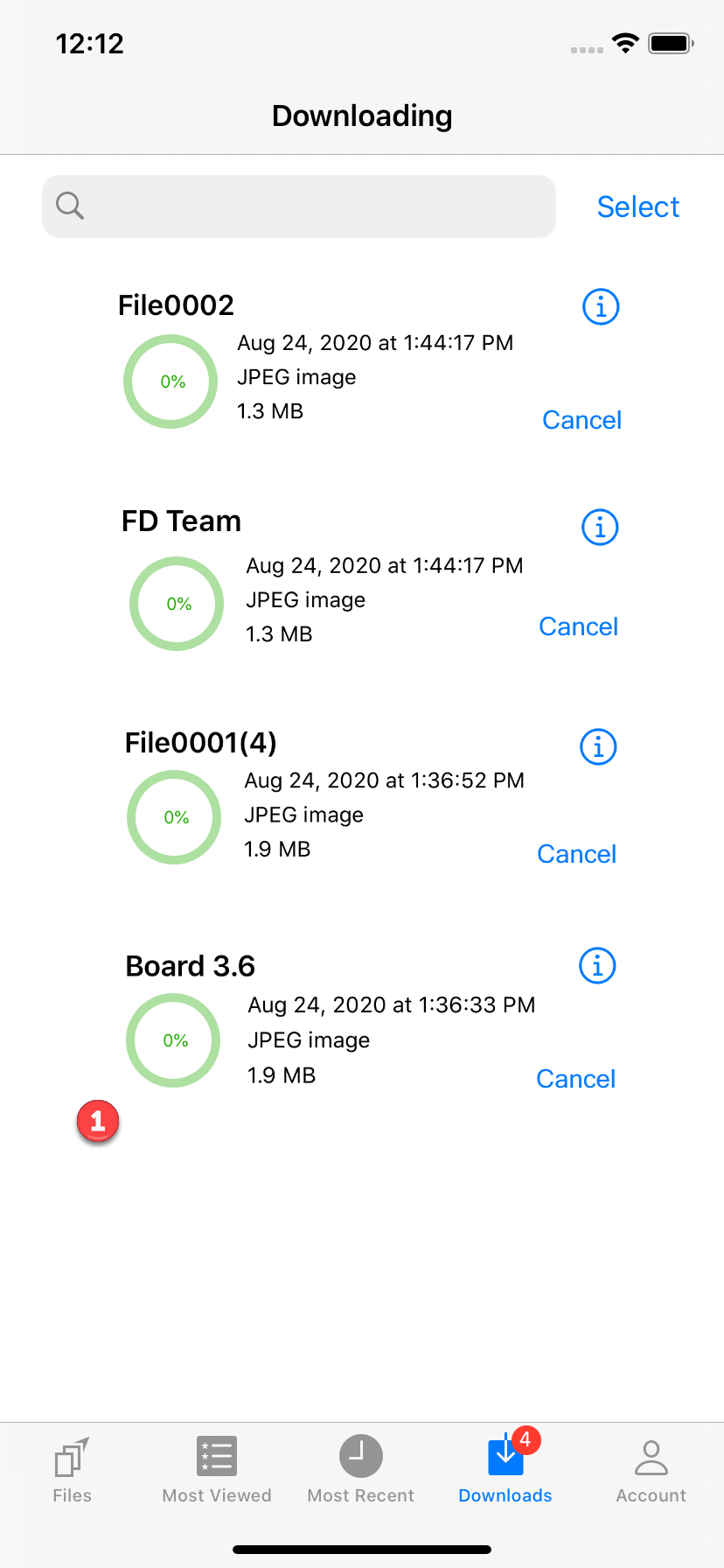The image size is (724, 1568).
Task: Open the Most Recent tab
Action: coord(361,1470)
